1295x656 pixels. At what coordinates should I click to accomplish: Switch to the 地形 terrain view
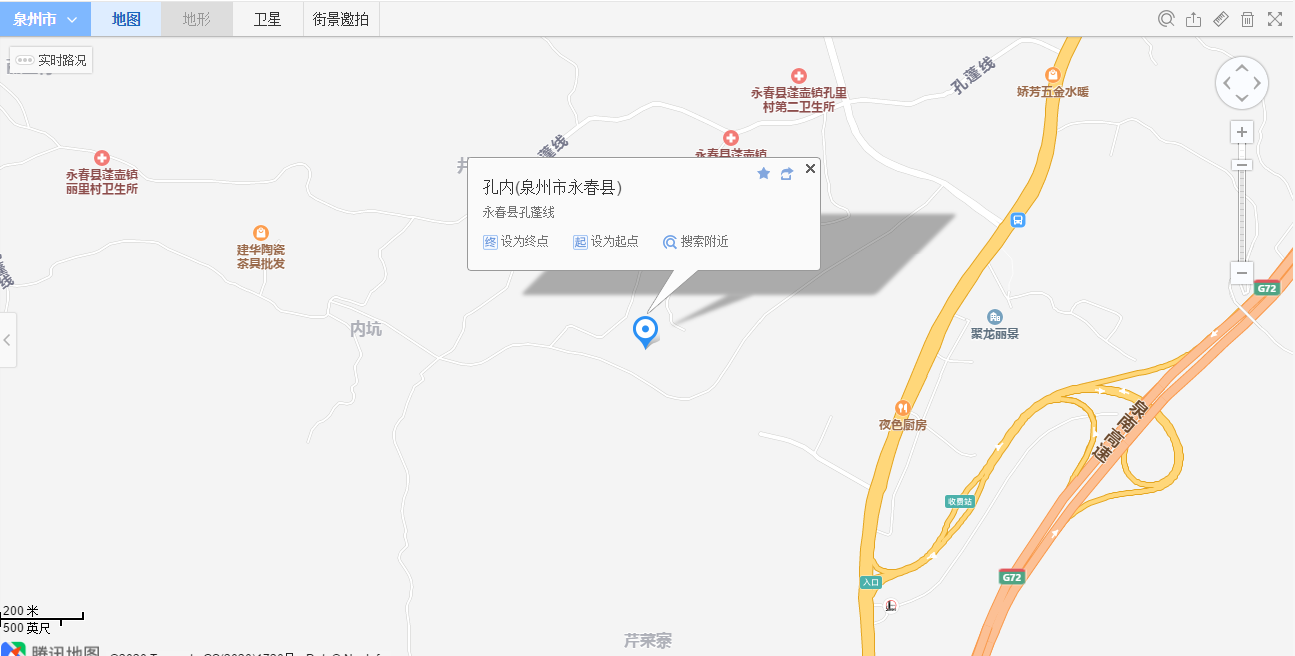197,19
